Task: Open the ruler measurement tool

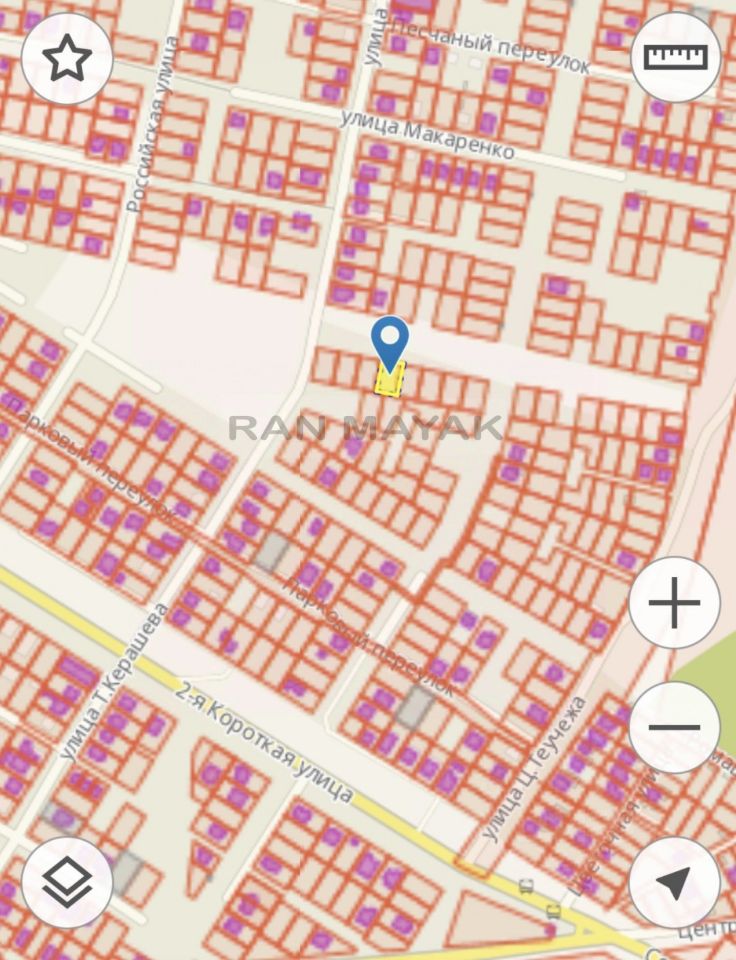Action: pyautogui.click(x=675, y=57)
